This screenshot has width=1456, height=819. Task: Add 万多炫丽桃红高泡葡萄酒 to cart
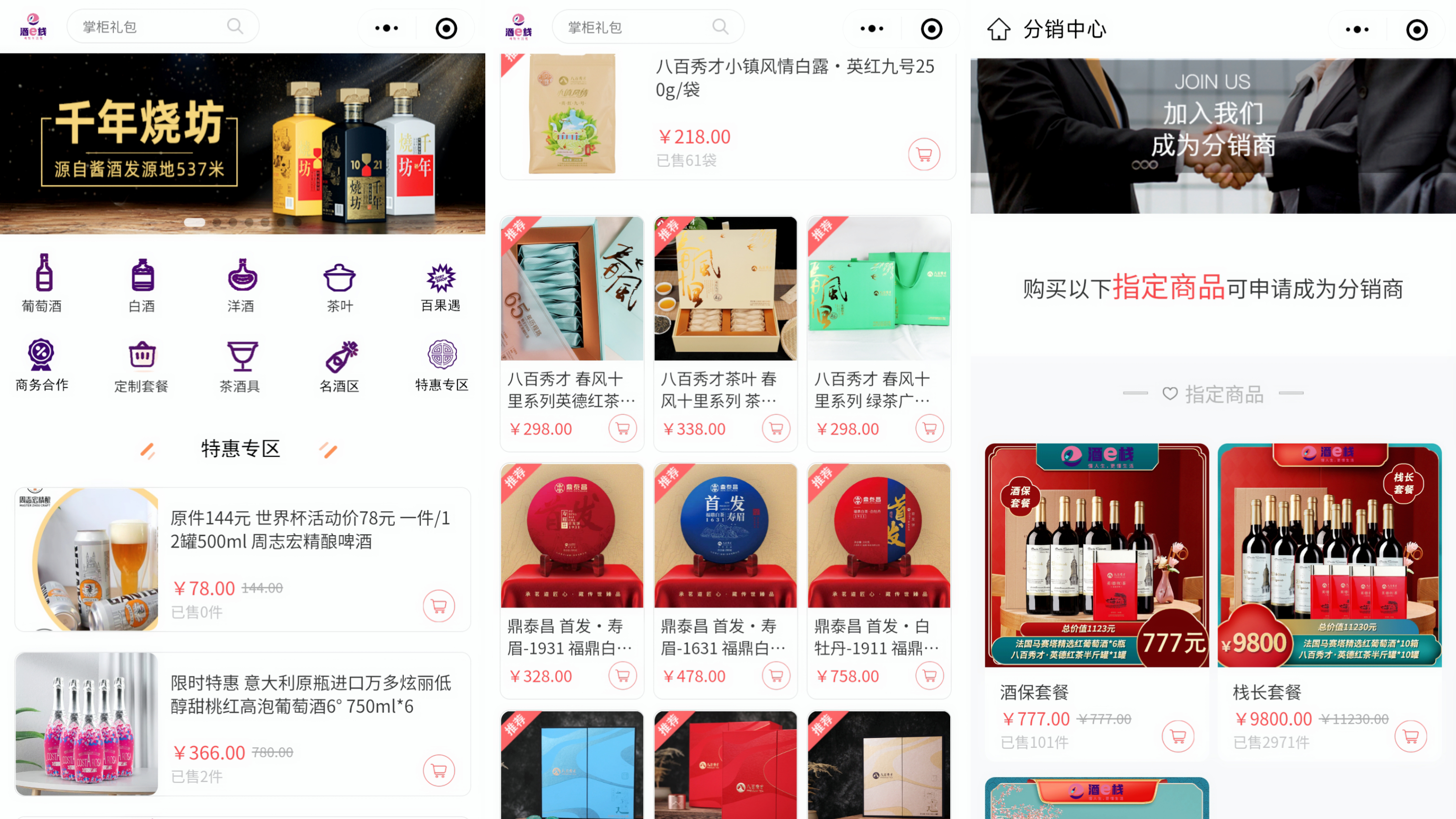click(x=438, y=770)
